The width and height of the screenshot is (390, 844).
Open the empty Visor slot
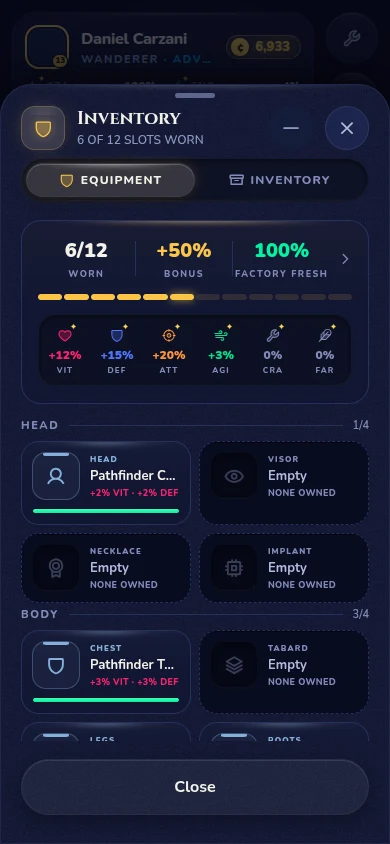[284, 483]
